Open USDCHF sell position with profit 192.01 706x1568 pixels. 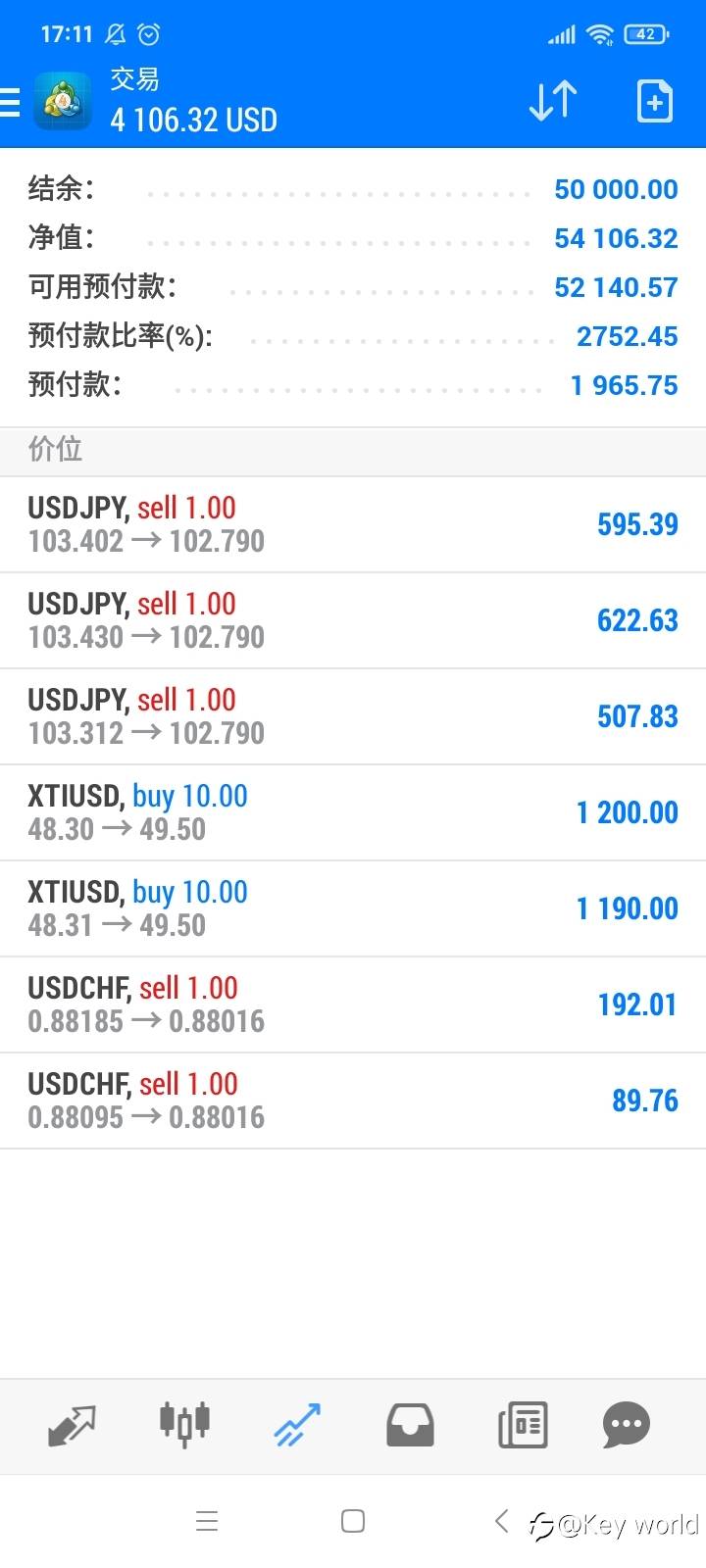(x=353, y=1004)
